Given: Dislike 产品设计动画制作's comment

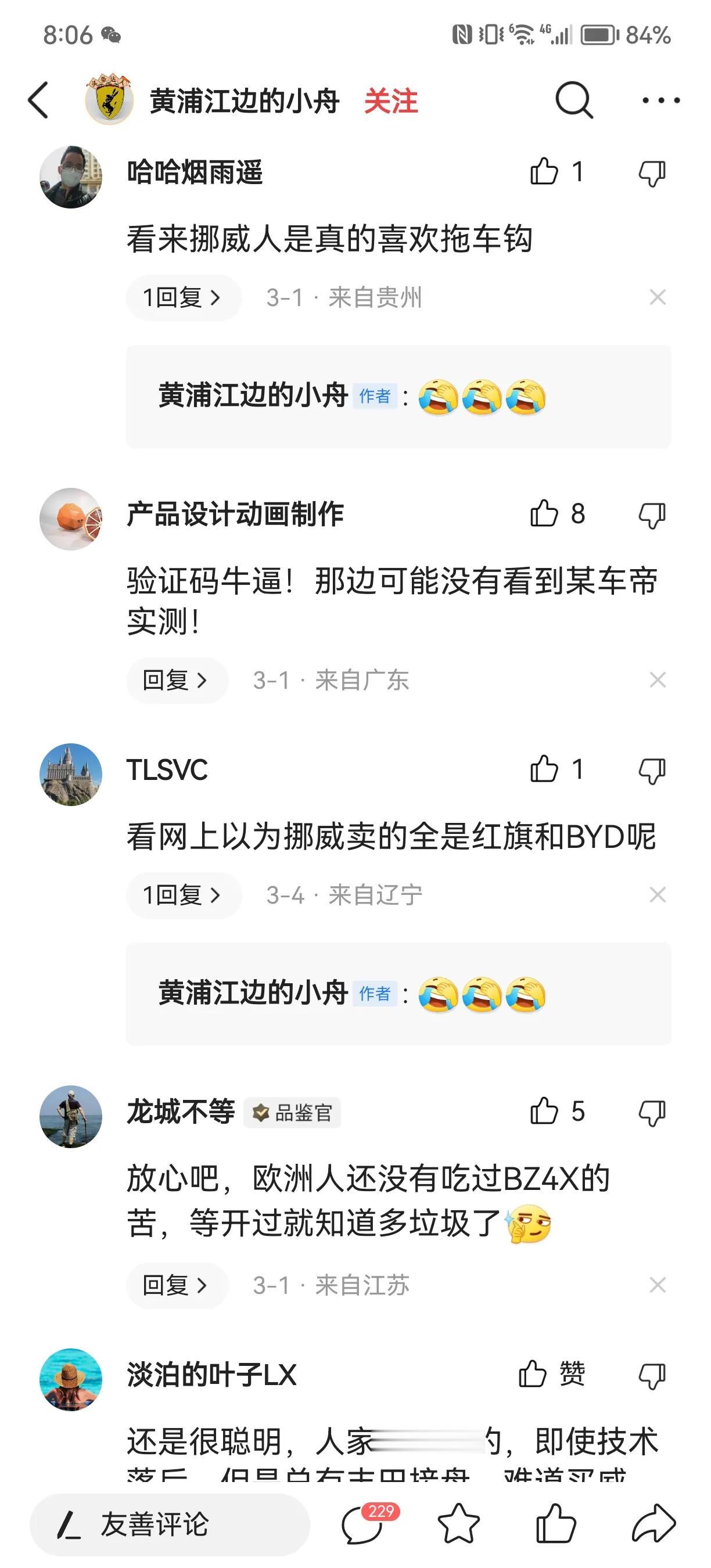Looking at the screenshot, I should (652, 515).
